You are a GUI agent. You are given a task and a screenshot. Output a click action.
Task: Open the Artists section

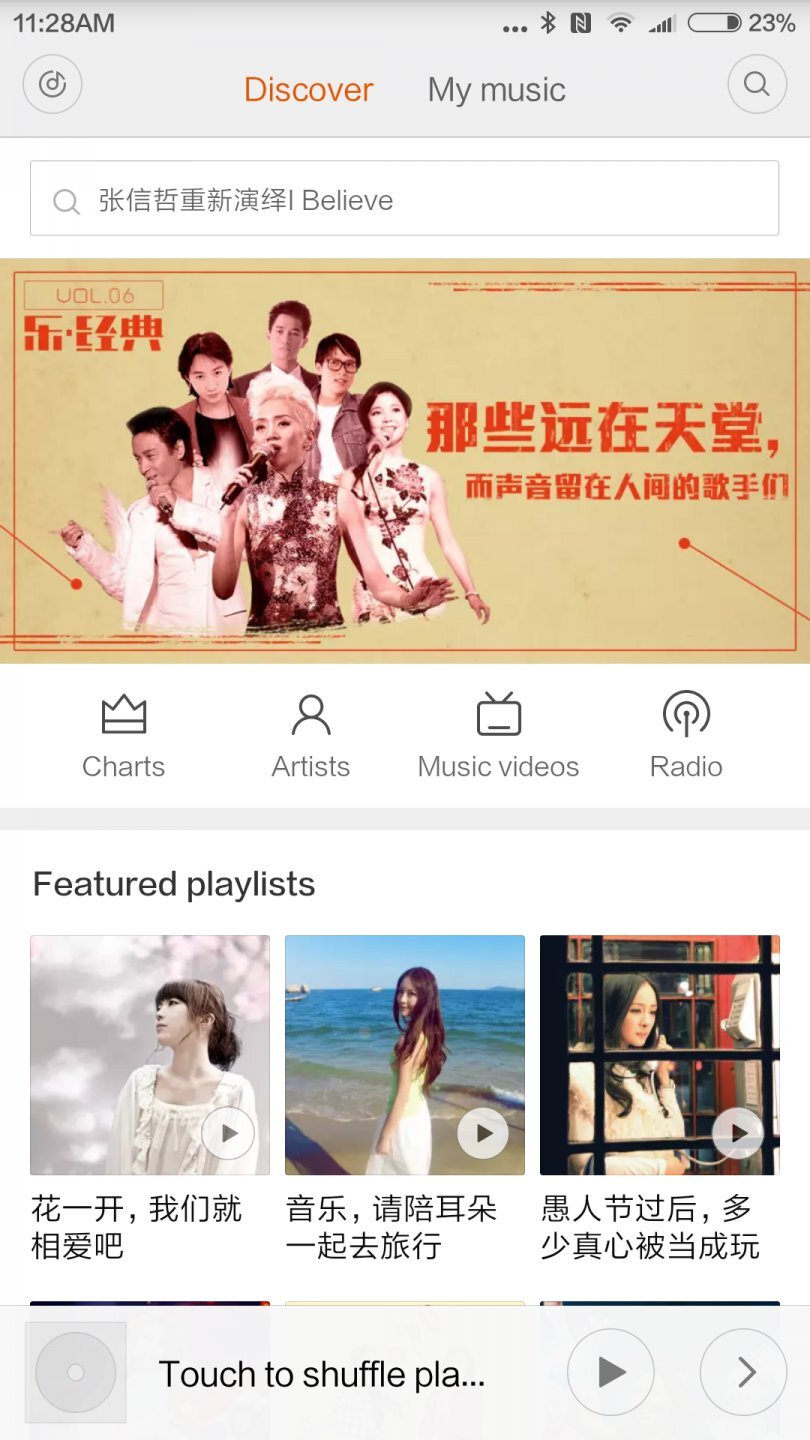[310, 733]
